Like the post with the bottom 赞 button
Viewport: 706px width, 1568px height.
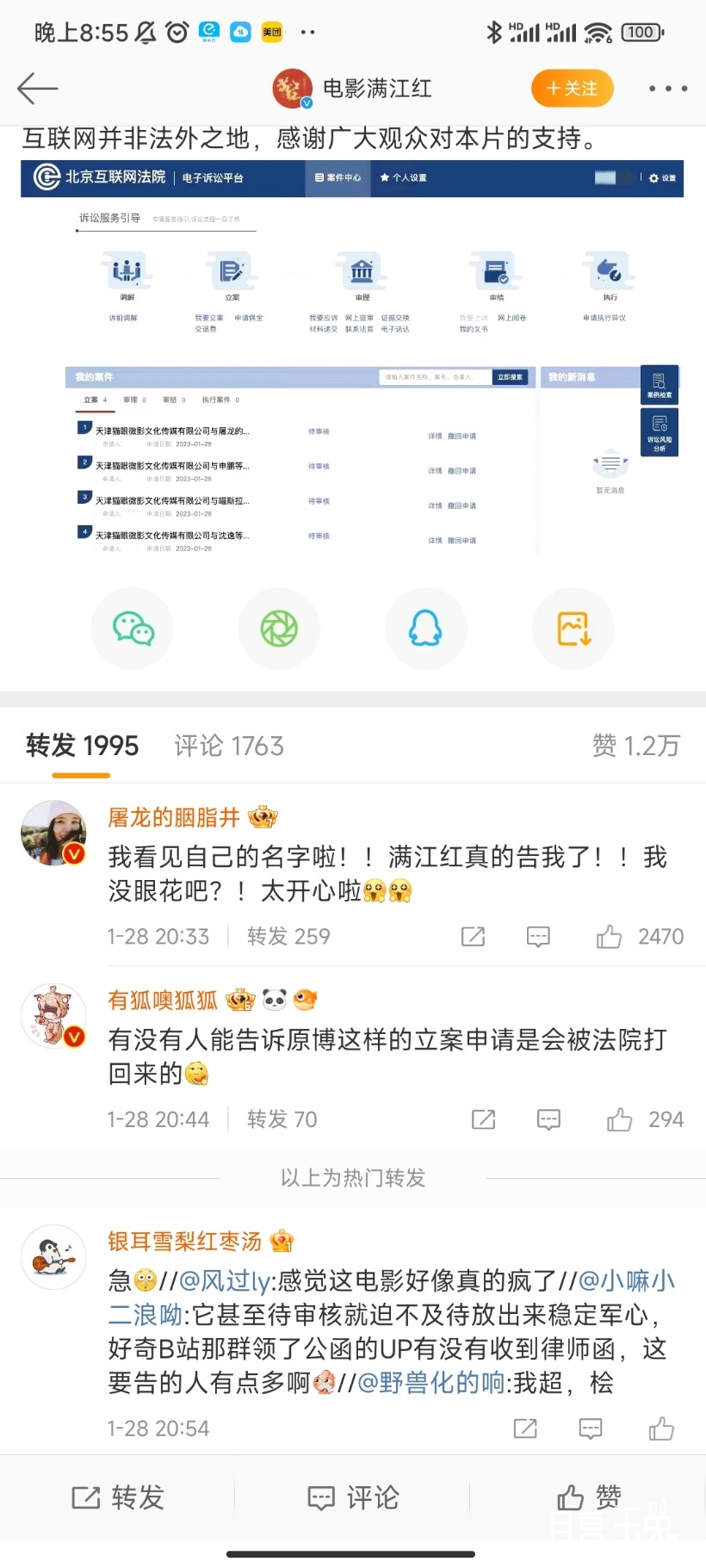pyautogui.click(x=589, y=1498)
